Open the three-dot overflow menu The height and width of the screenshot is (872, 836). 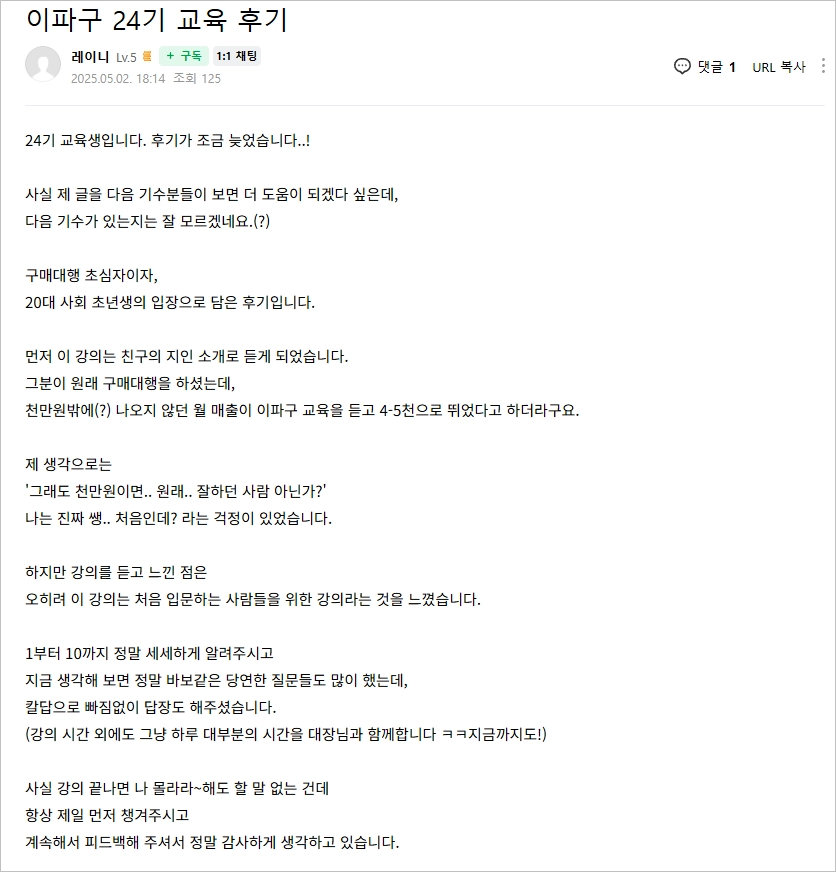(x=823, y=66)
